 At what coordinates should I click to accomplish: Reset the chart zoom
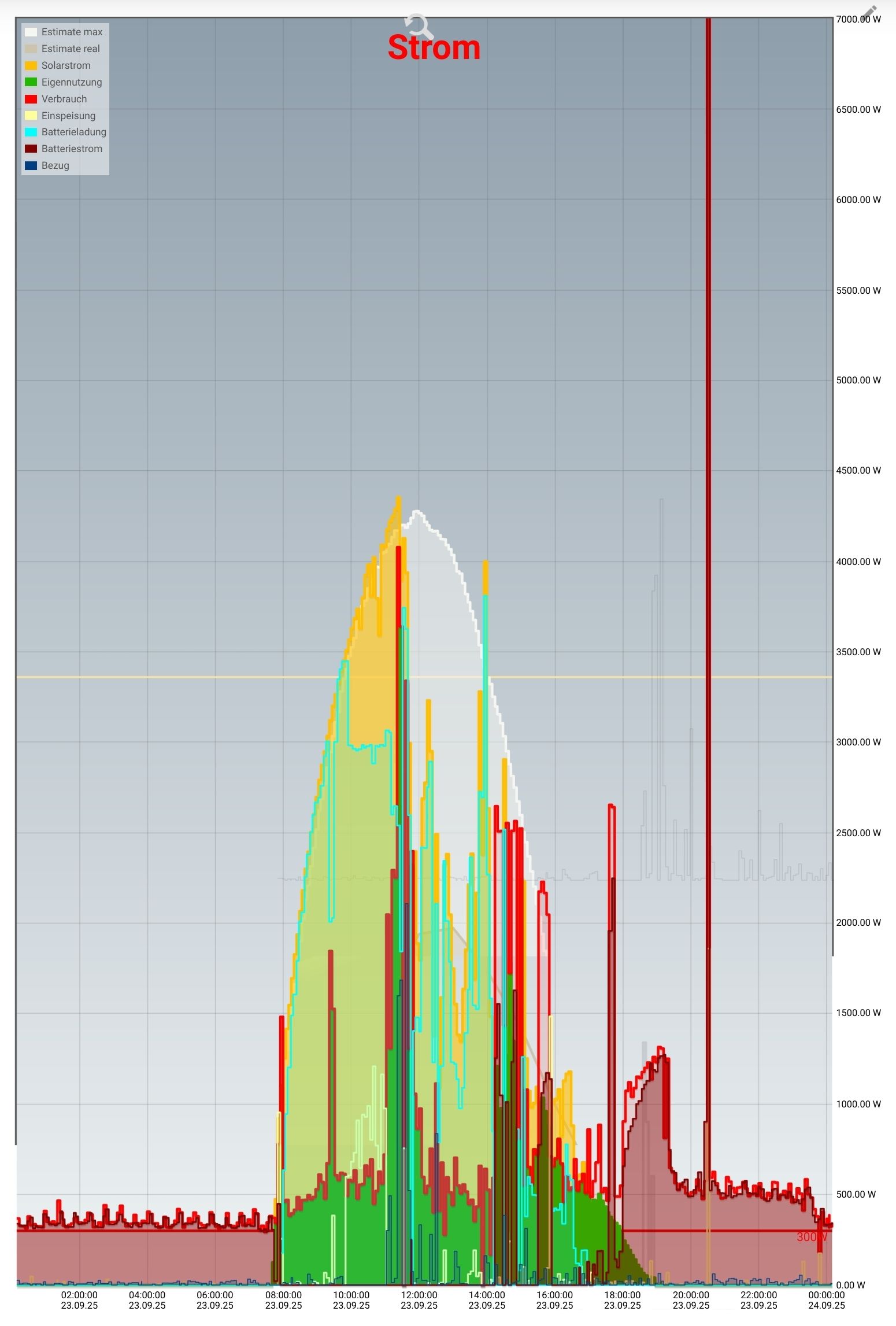coord(419,26)
